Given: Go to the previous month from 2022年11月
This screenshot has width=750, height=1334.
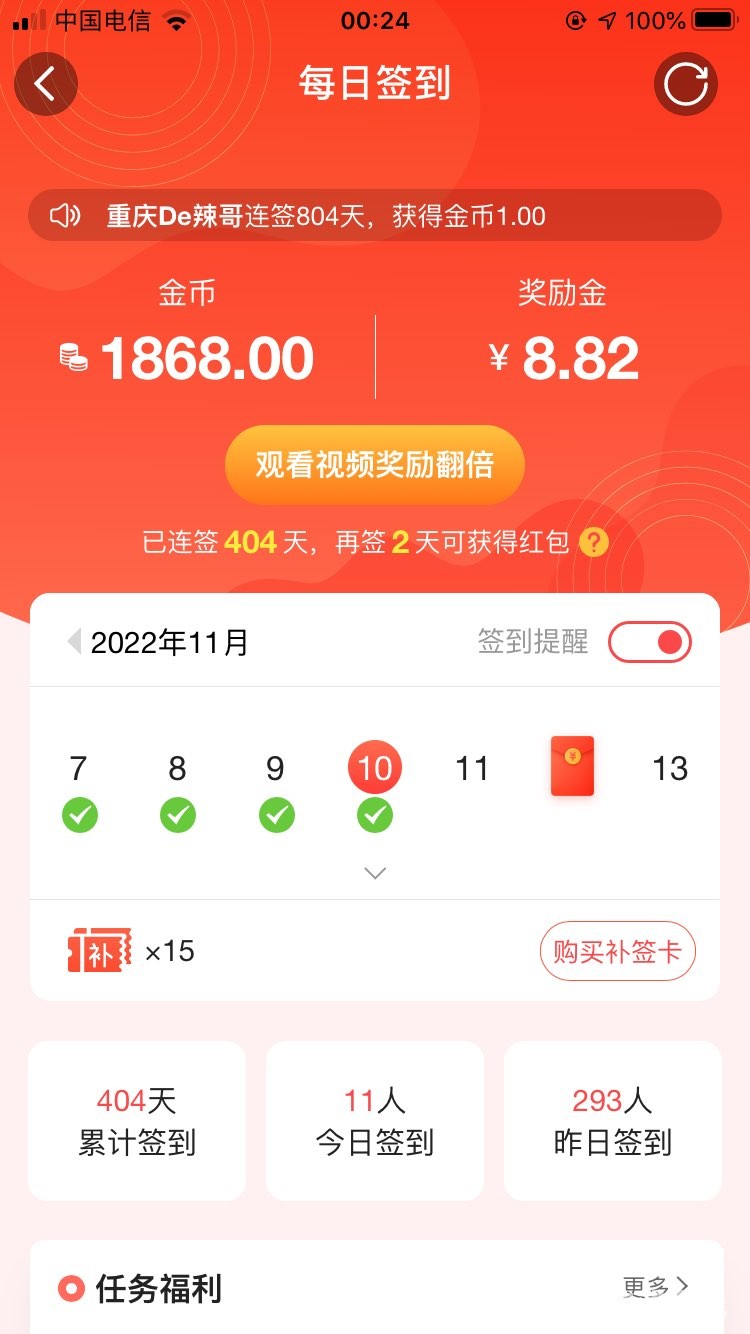Looking at the screenshot, I should coord(74,642).
